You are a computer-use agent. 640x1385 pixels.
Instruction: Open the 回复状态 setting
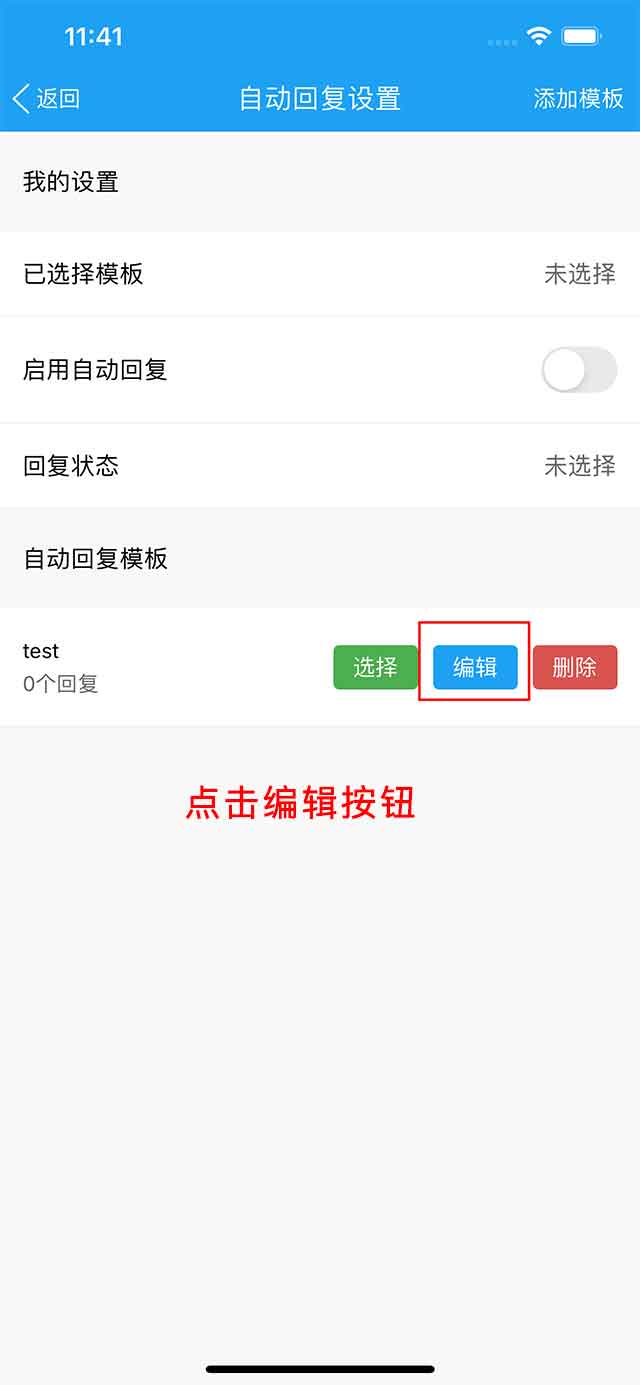(x=320, y=465)
